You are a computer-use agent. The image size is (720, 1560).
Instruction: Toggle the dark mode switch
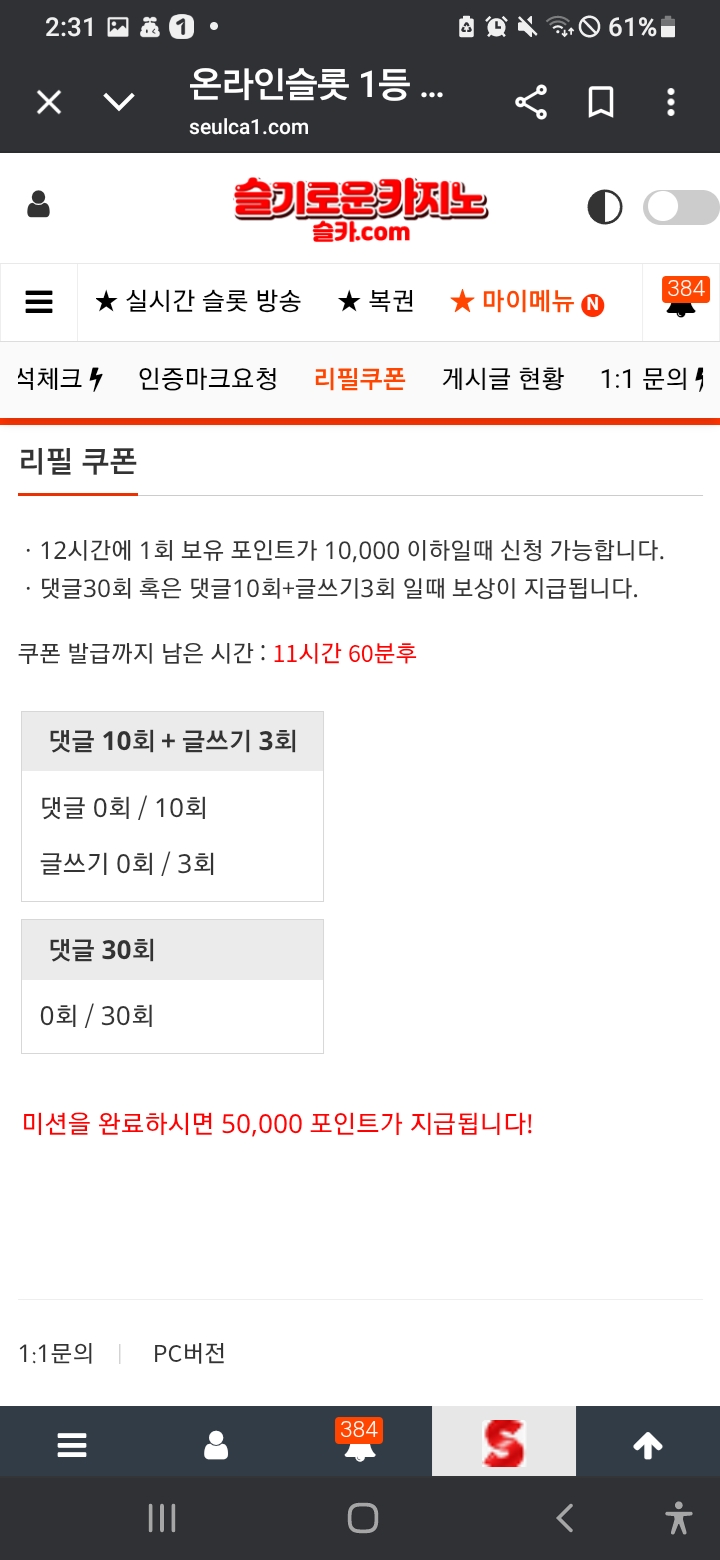pyautogui.click(x=680, y=208)
